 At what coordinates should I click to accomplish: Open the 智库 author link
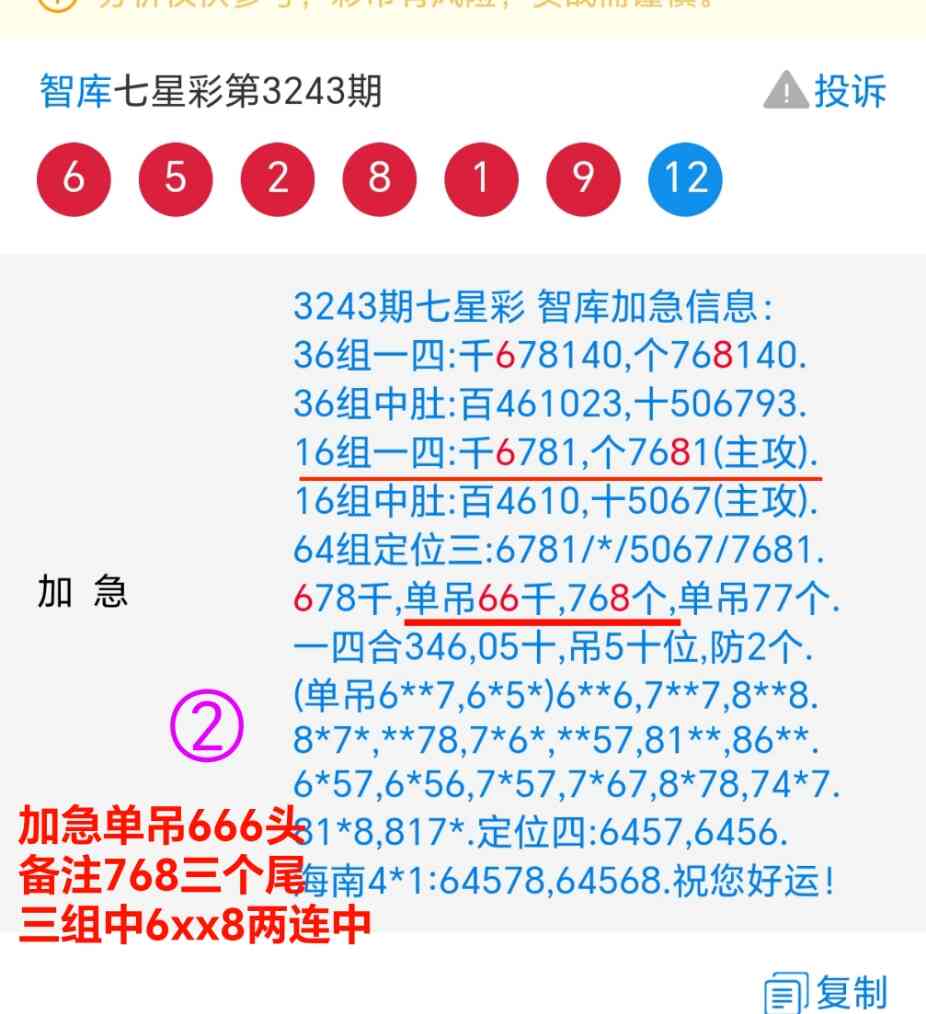click(x=75, y=92)
